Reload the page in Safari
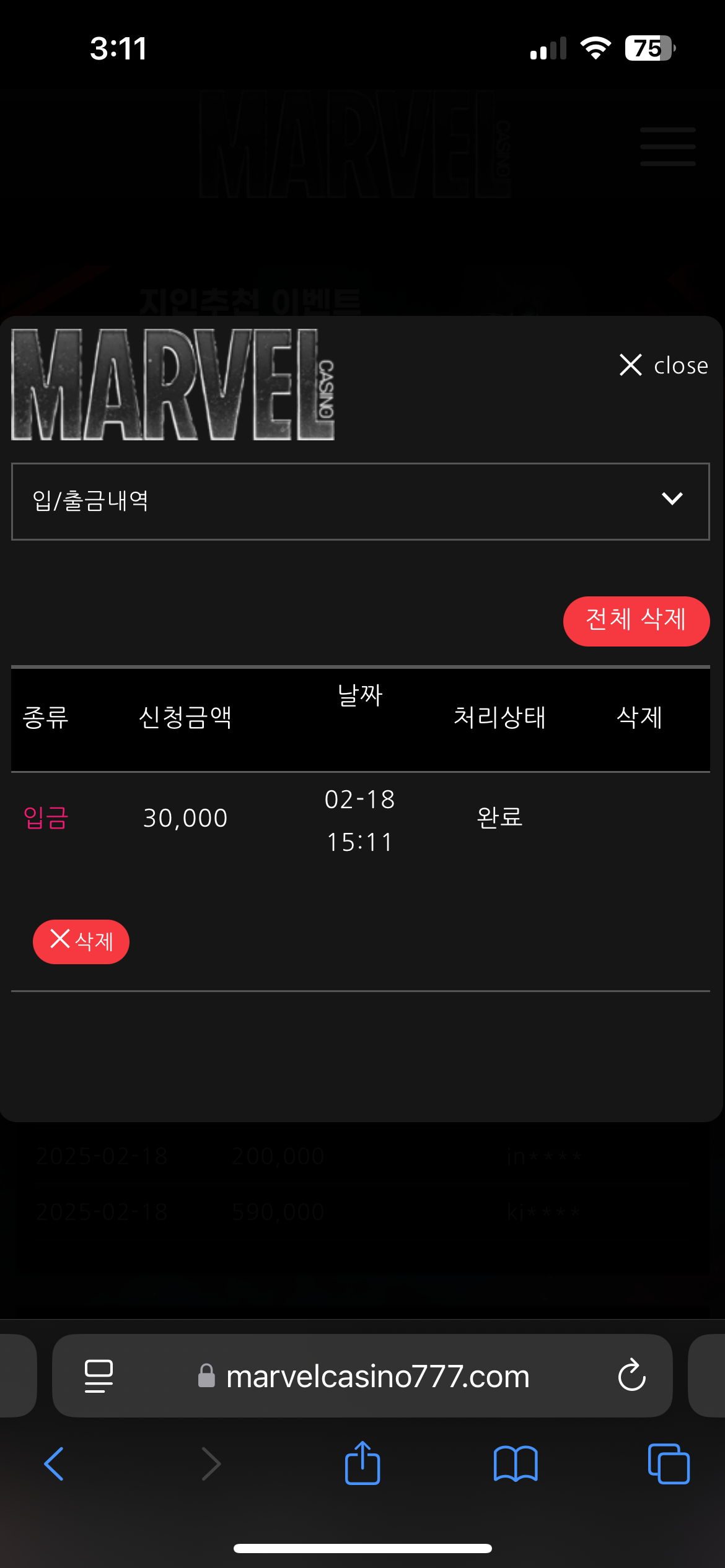This screenshot has height=1568, width=725. tap(631, 1375)
